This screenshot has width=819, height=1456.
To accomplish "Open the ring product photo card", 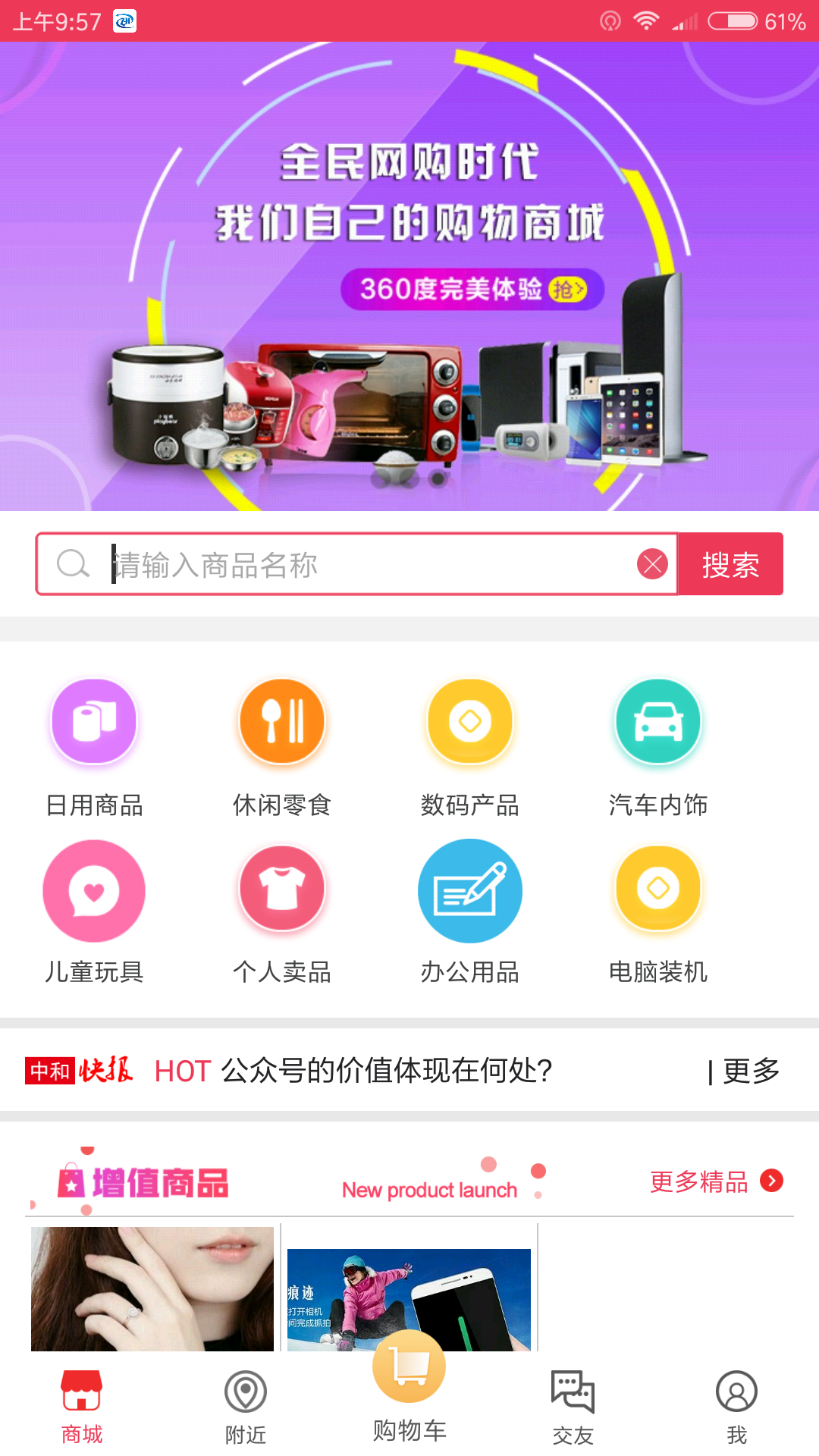I will 152,1288.
